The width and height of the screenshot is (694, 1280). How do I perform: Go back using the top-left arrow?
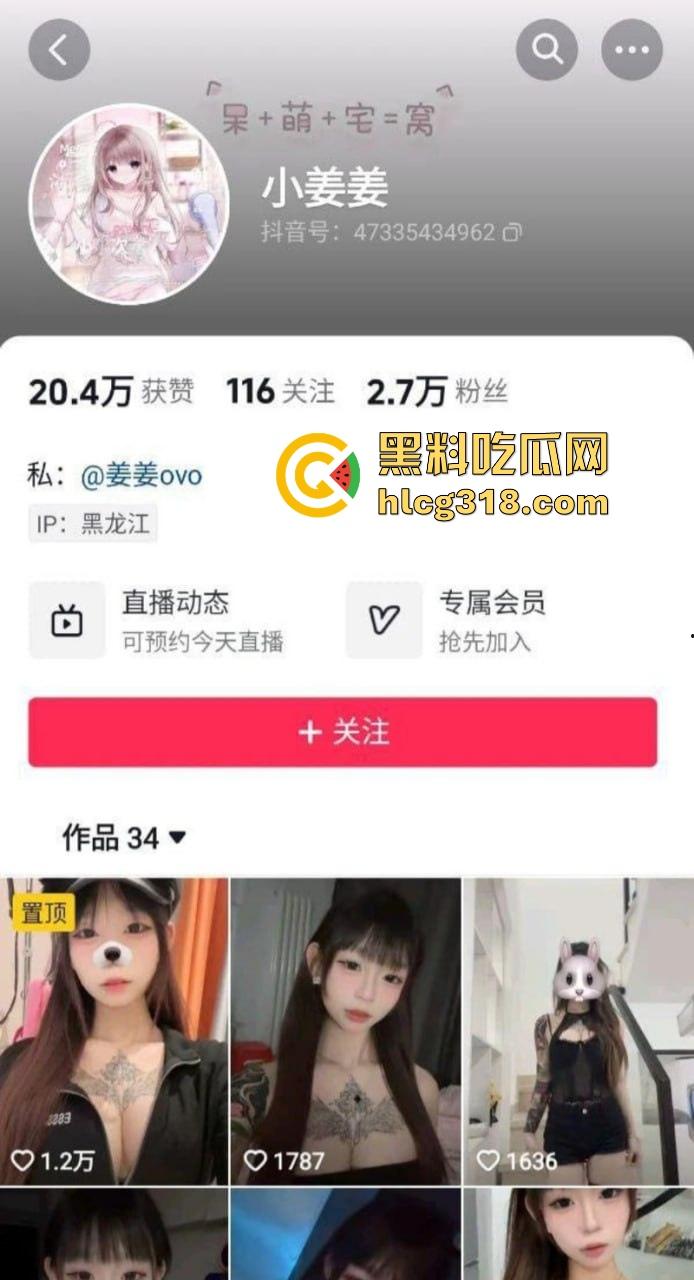[x=59, y=50]
